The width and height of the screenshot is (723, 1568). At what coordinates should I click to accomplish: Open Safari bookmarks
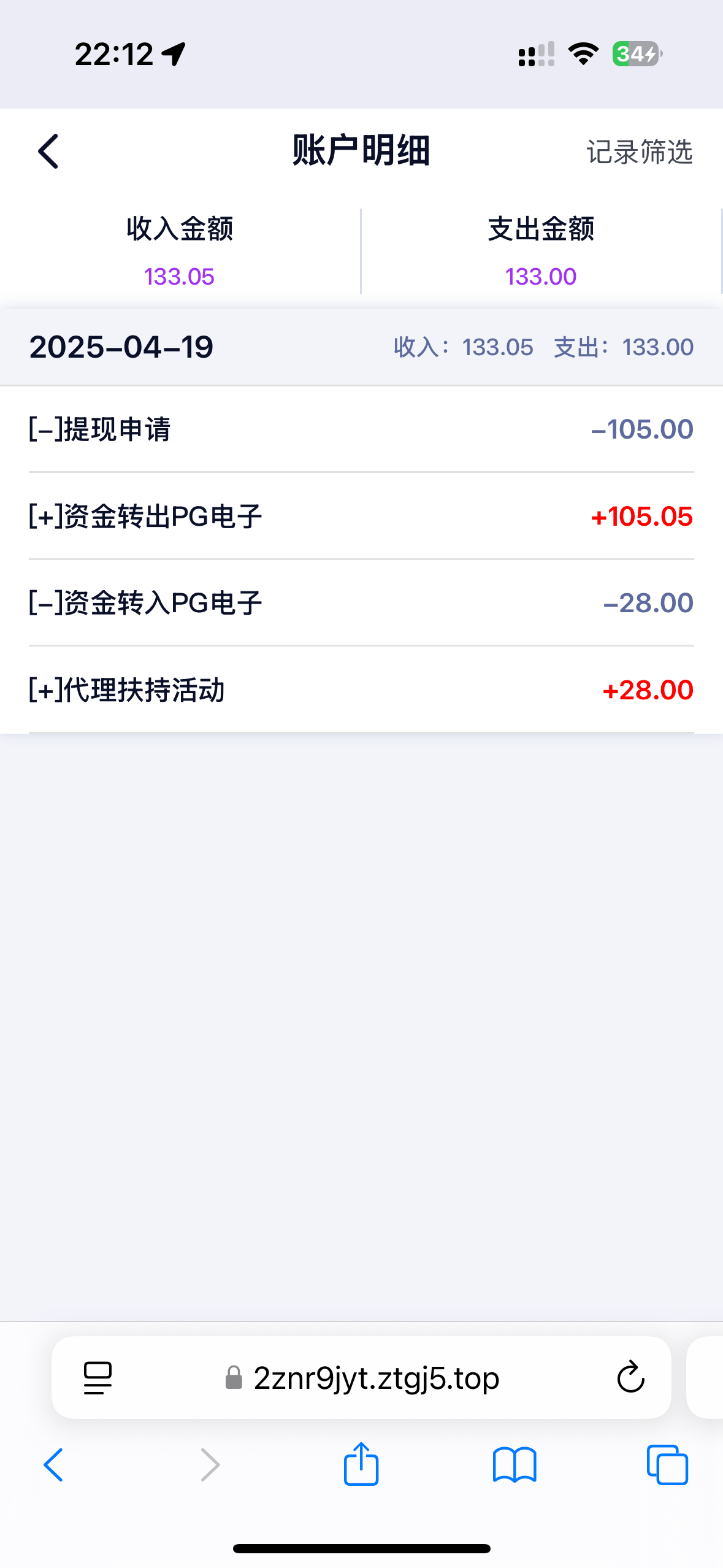[x=514, y=1465]
